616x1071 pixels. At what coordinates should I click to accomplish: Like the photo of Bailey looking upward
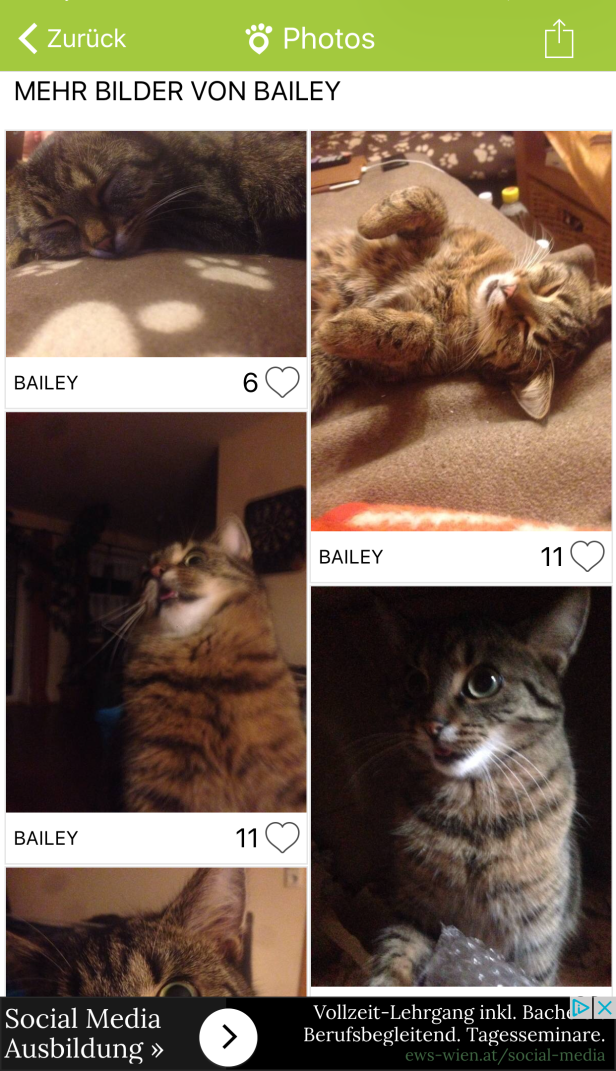pos(282,837)
